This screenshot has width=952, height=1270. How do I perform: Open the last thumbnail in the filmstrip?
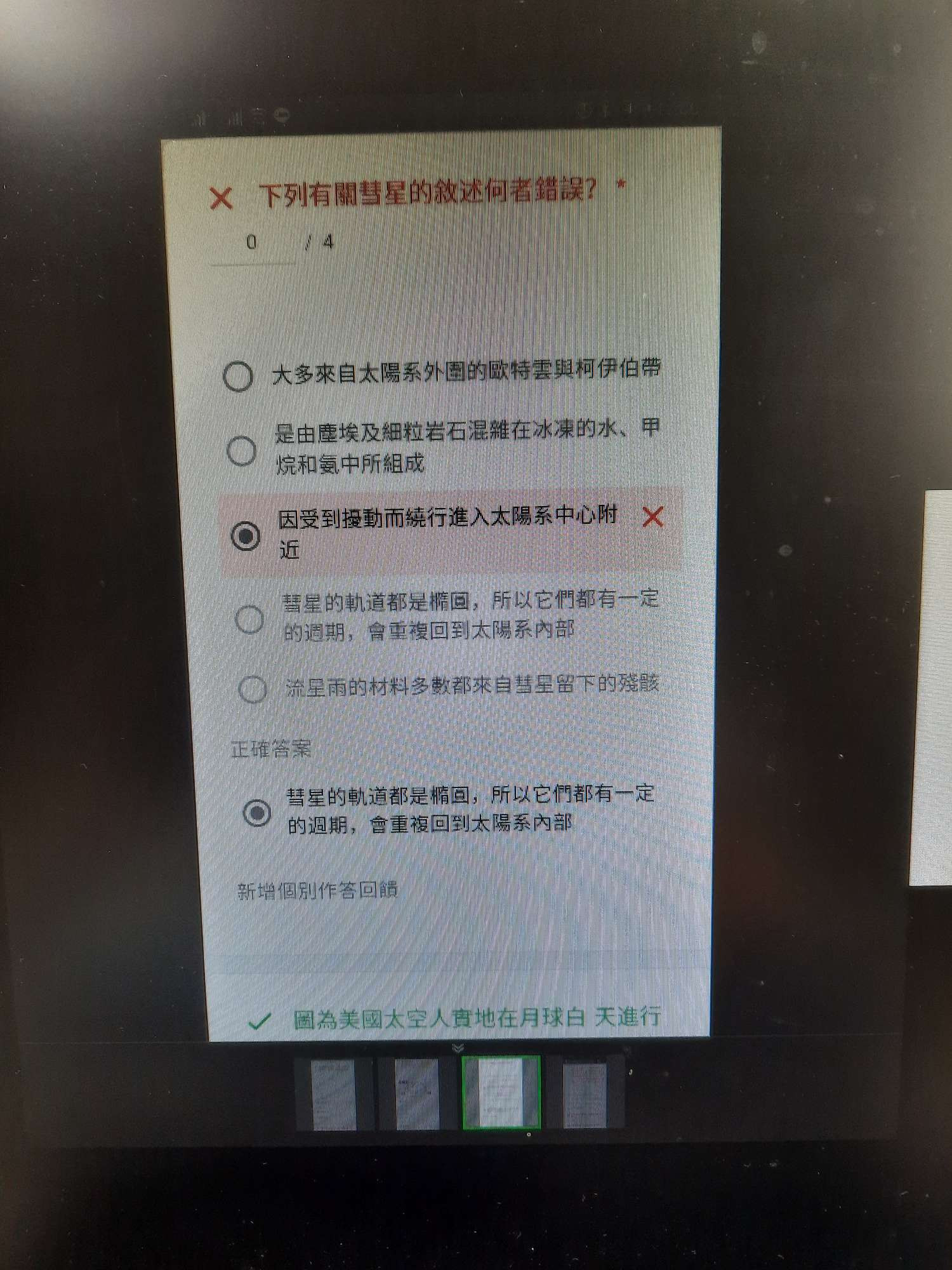[x=585, y=1093]
